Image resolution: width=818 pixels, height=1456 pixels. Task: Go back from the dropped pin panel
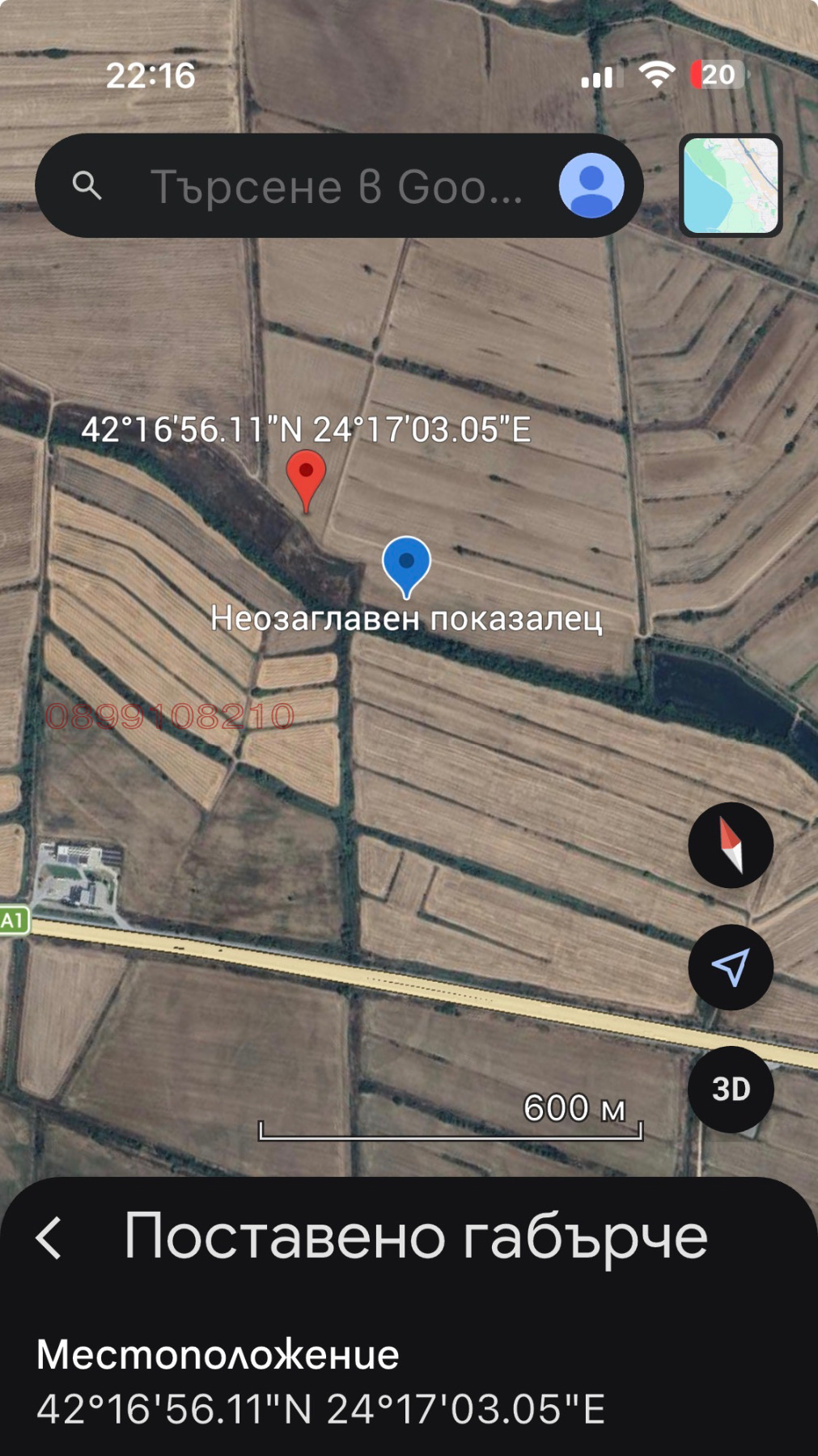pyautogui.click(x=49, y=1238)
